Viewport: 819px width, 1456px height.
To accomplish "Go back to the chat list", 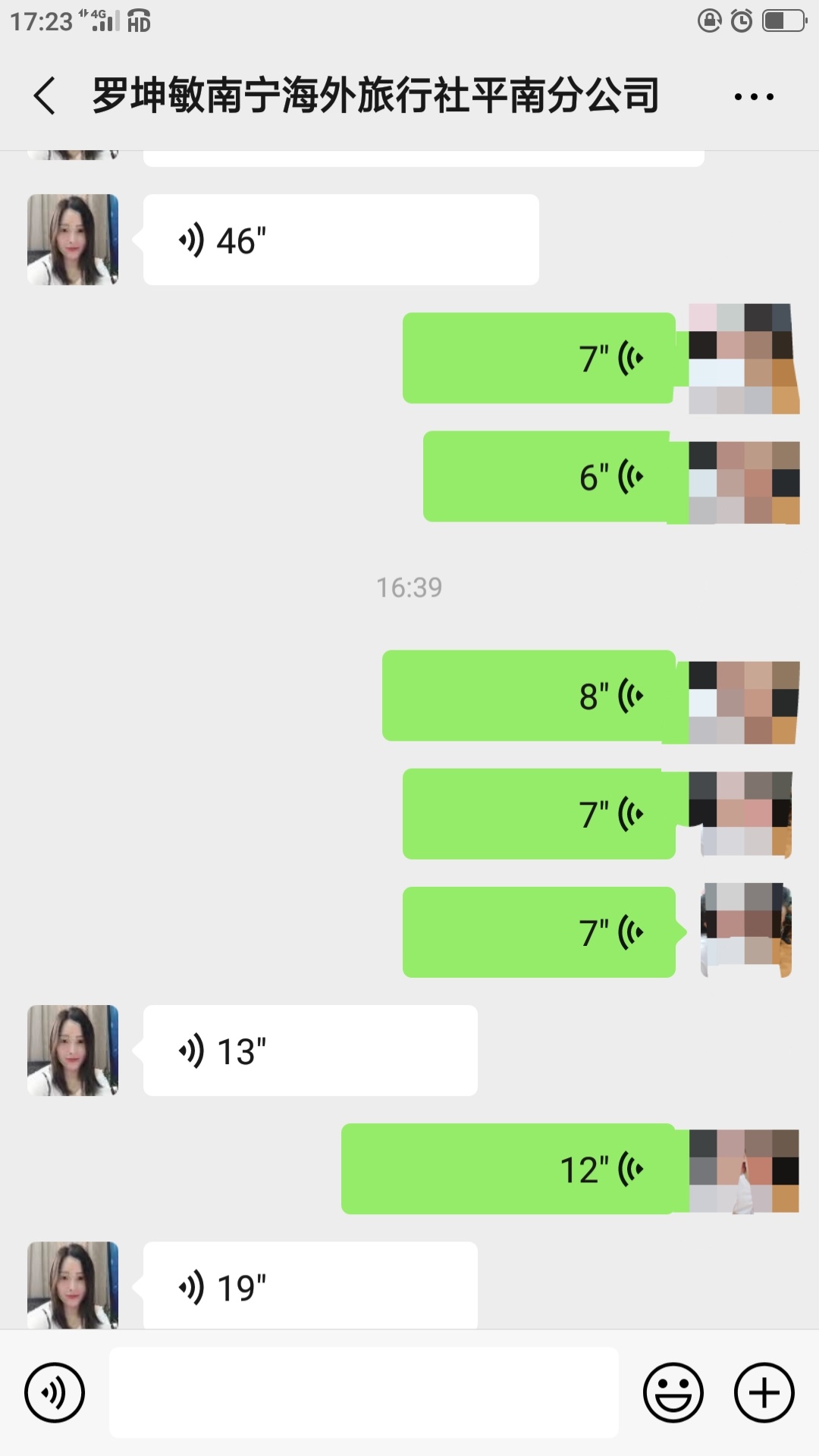I will click(x=45, y=96).
